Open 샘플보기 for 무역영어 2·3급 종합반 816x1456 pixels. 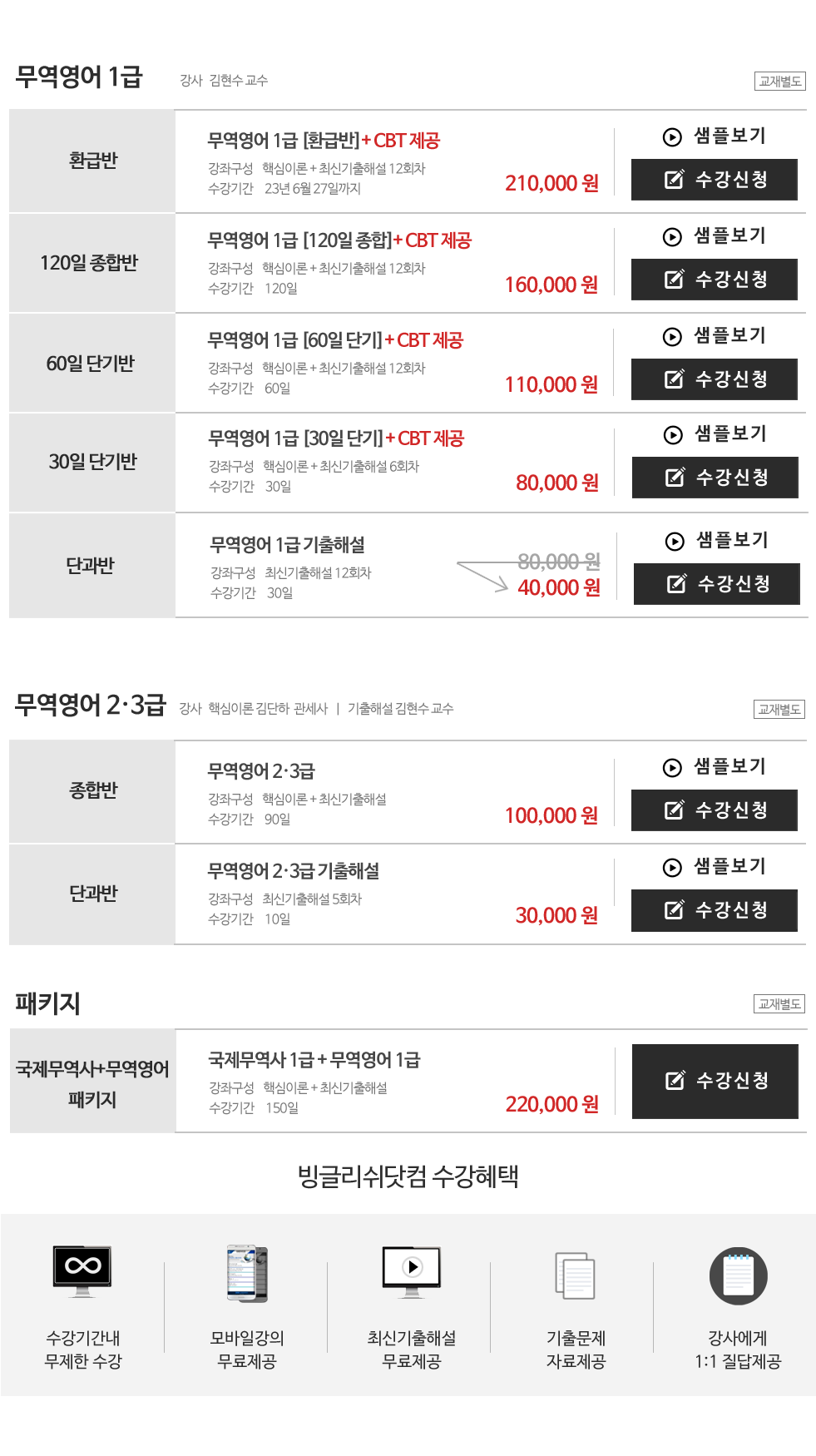715,767
